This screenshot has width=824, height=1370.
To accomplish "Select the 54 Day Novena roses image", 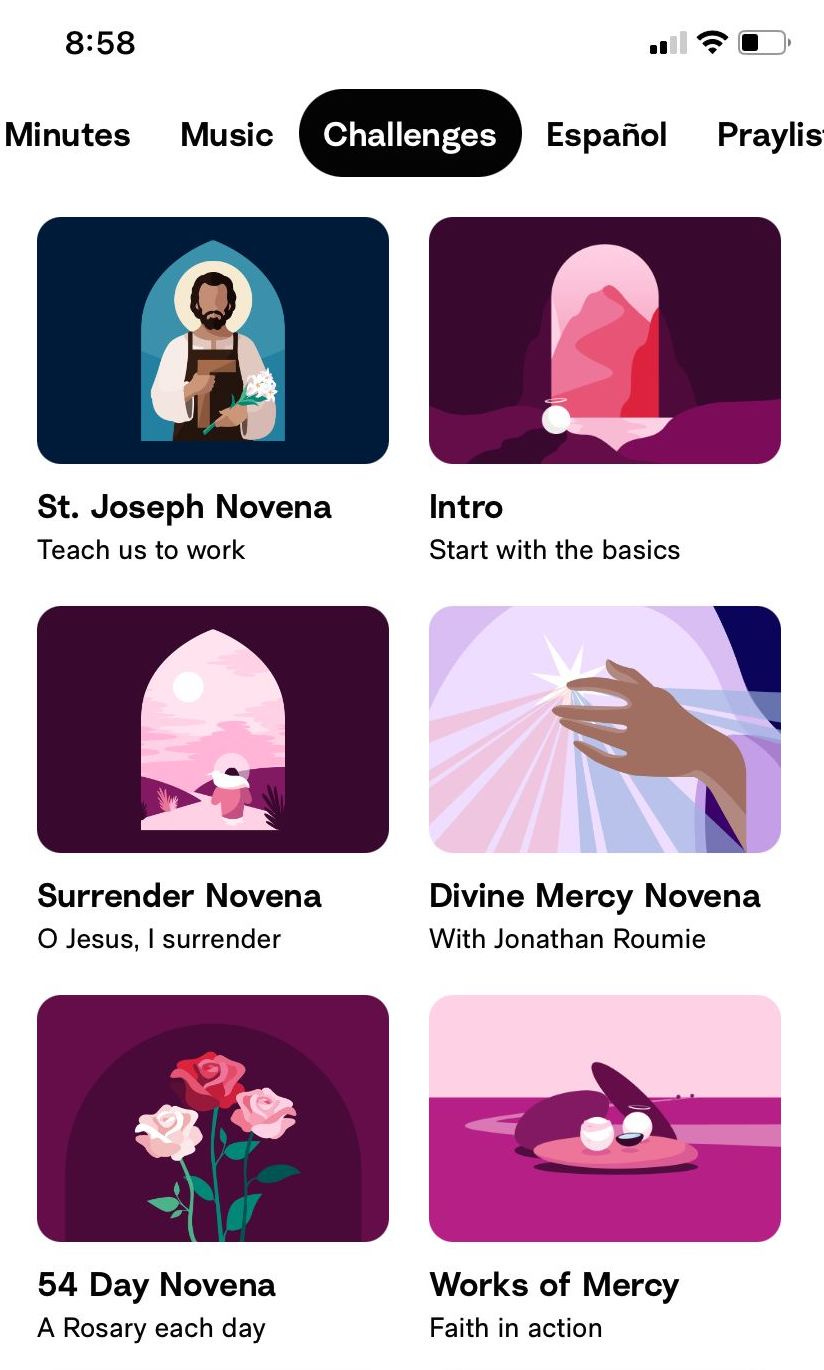I will [x=213, y=1118].
